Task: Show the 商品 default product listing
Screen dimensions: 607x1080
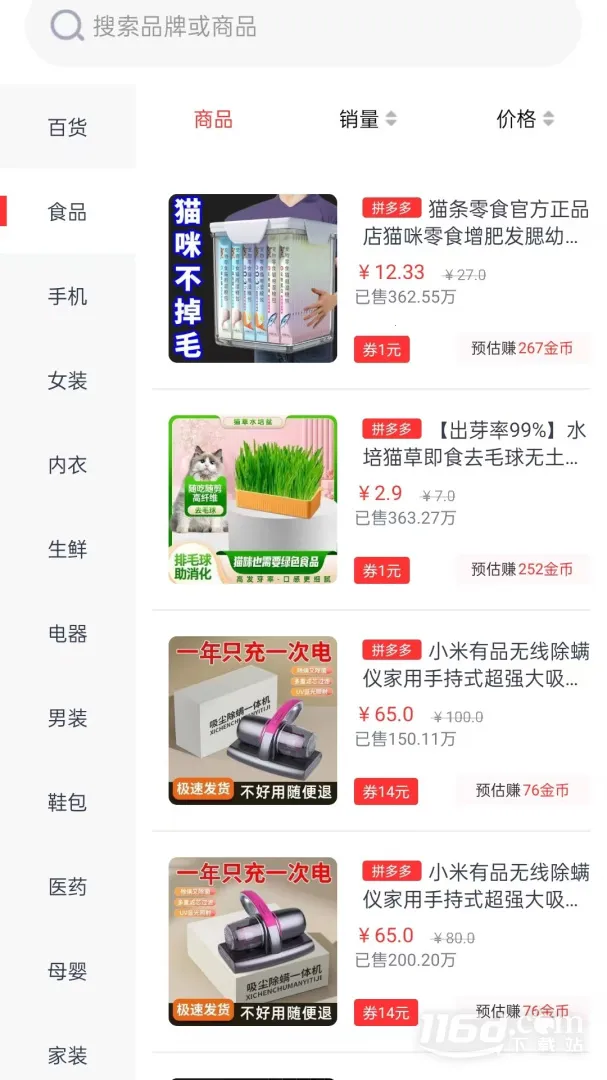Action: tap(213, 120)
